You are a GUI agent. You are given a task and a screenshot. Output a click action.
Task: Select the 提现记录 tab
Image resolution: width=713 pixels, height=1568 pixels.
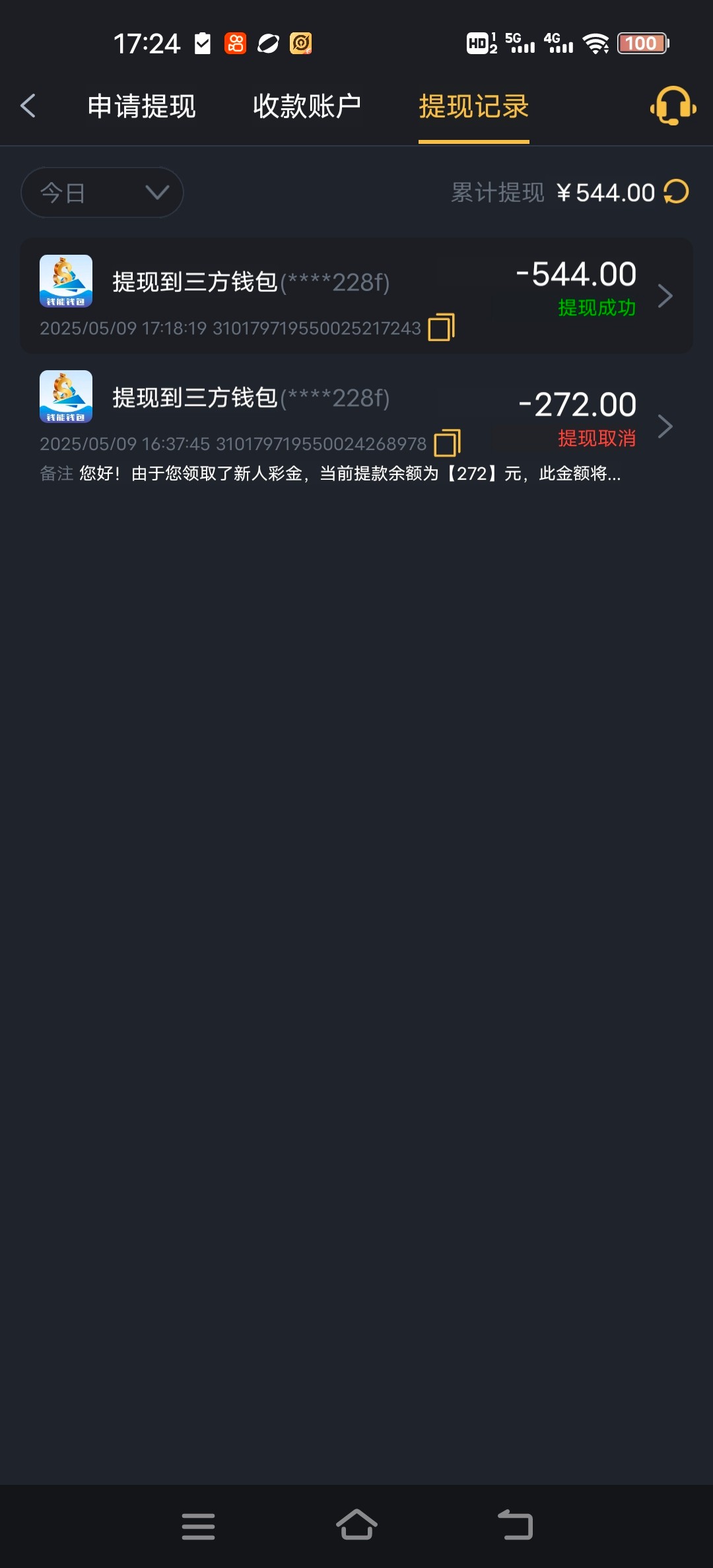pyautogui.click(x=473, y=106)
